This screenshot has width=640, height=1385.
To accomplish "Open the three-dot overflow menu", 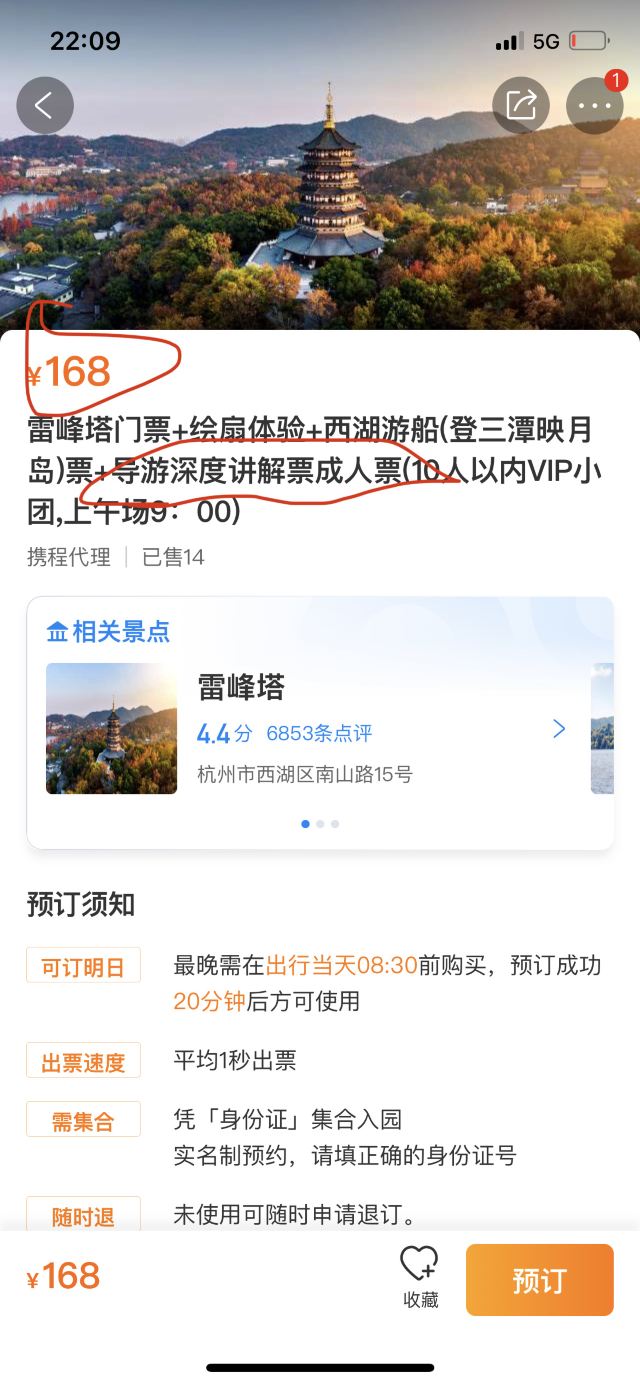I will (595, 105).
